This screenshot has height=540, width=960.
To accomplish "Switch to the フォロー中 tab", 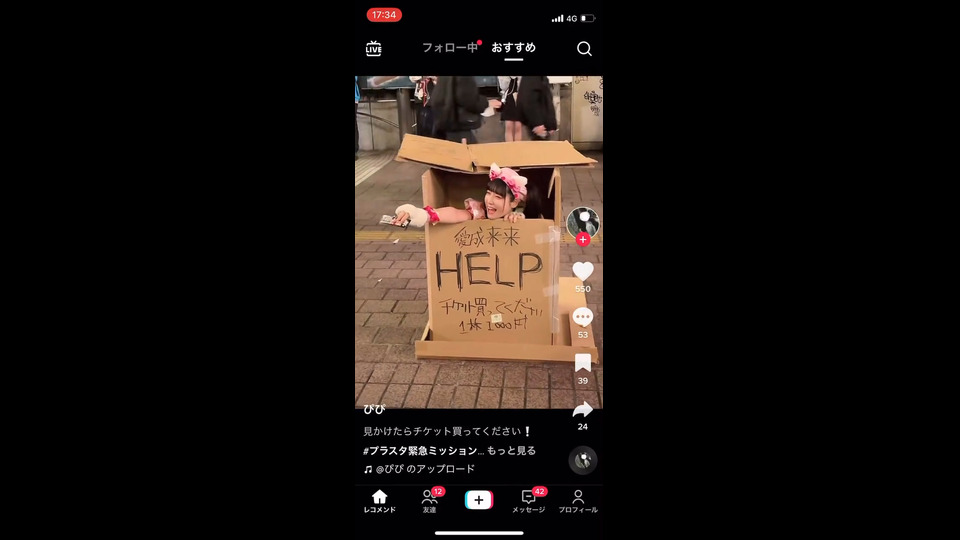I will [449, 48].
